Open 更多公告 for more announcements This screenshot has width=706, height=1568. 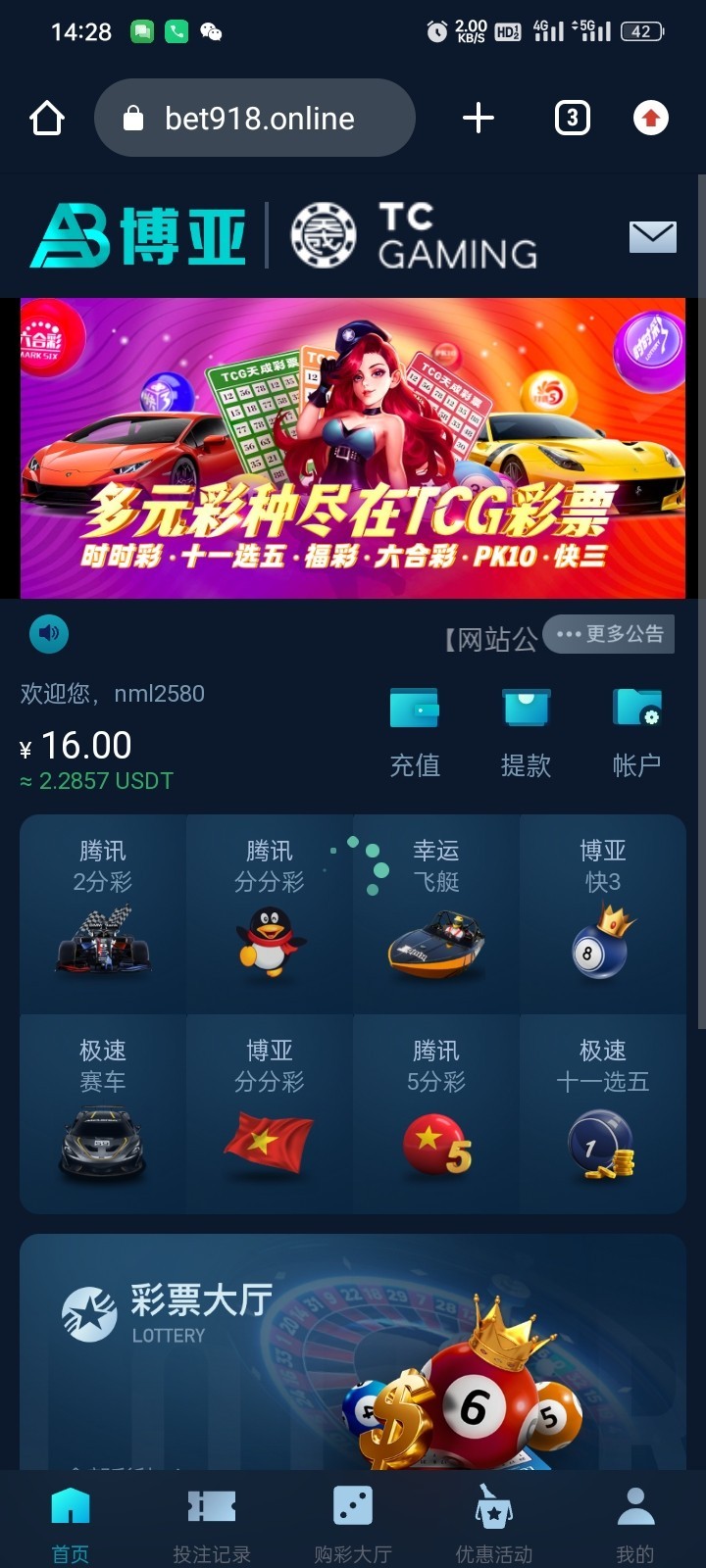(x=609, y=634)
